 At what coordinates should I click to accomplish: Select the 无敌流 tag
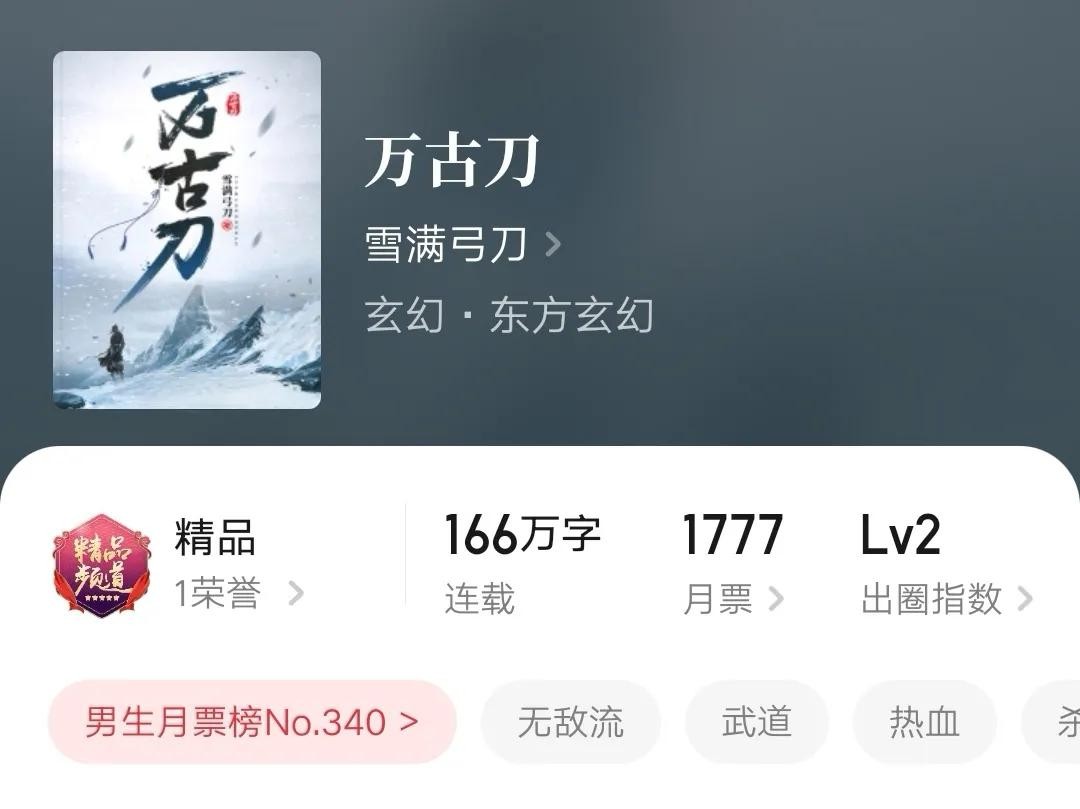(x=570, y=722)
